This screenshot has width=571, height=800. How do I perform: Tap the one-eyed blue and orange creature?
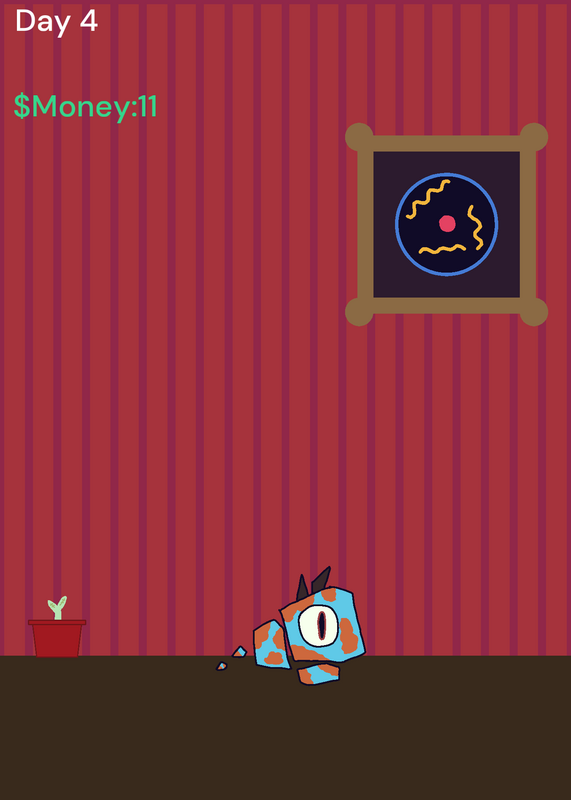coord(309,629)
